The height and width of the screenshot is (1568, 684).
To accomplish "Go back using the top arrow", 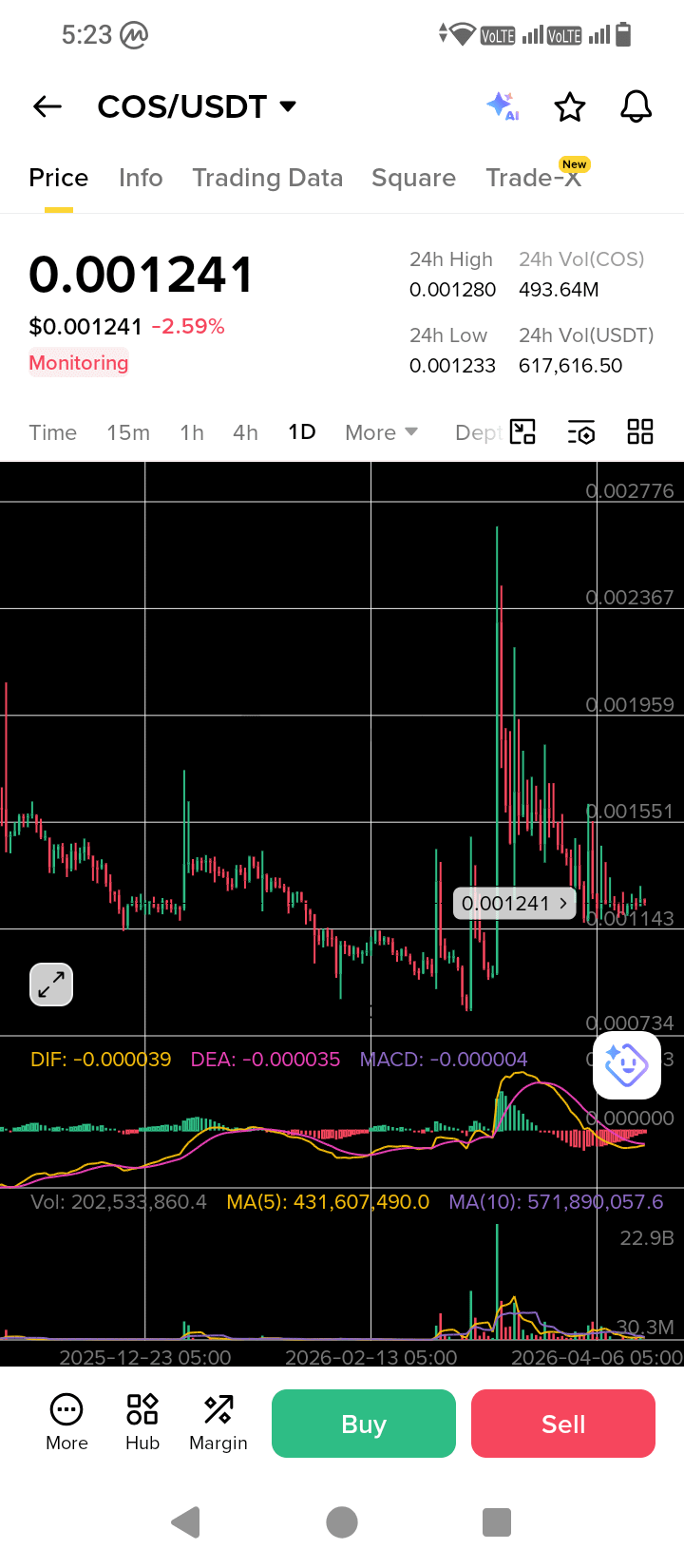I will [x=47, y=107].
